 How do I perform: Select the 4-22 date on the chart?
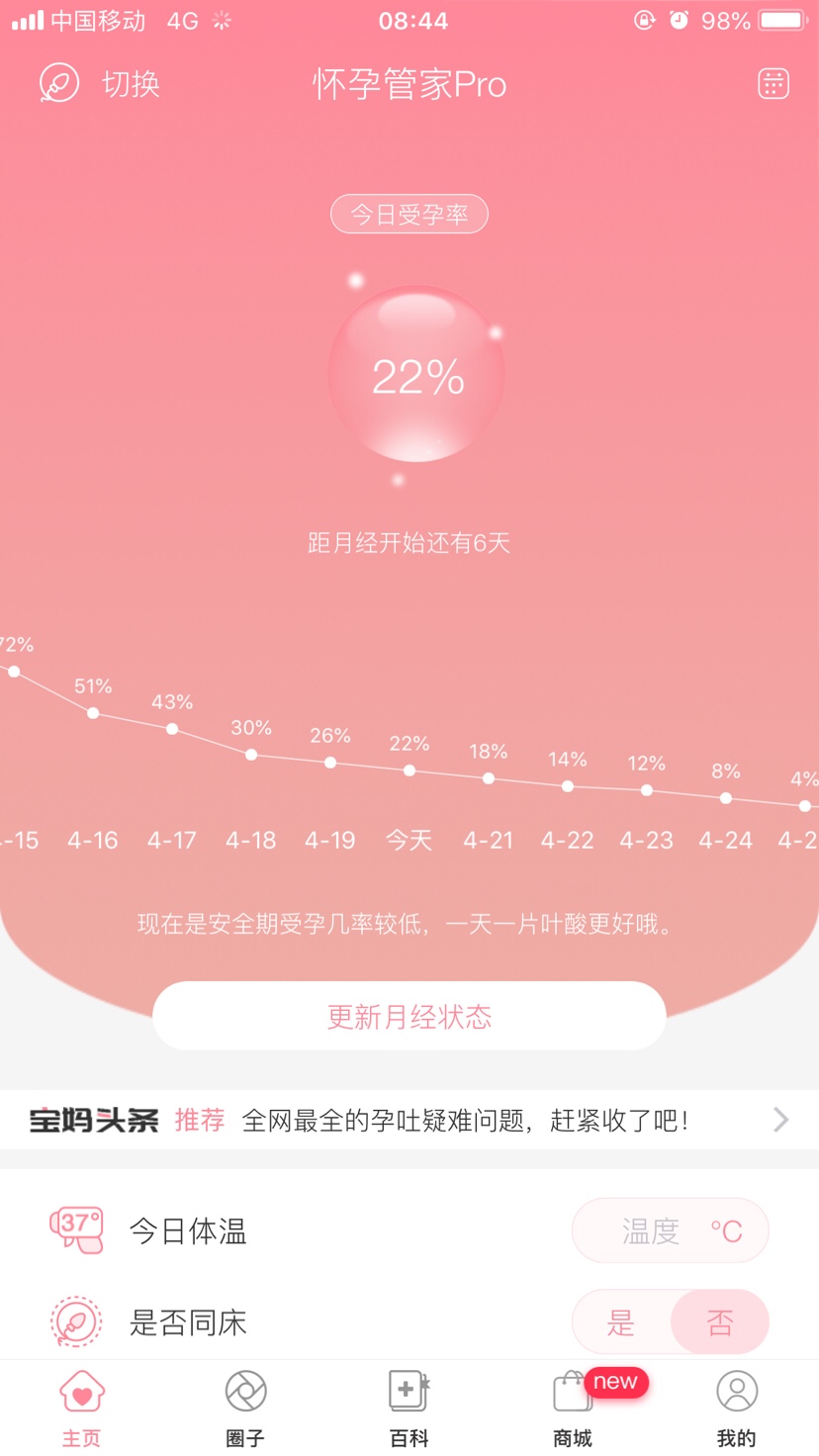tap(567, 840)
